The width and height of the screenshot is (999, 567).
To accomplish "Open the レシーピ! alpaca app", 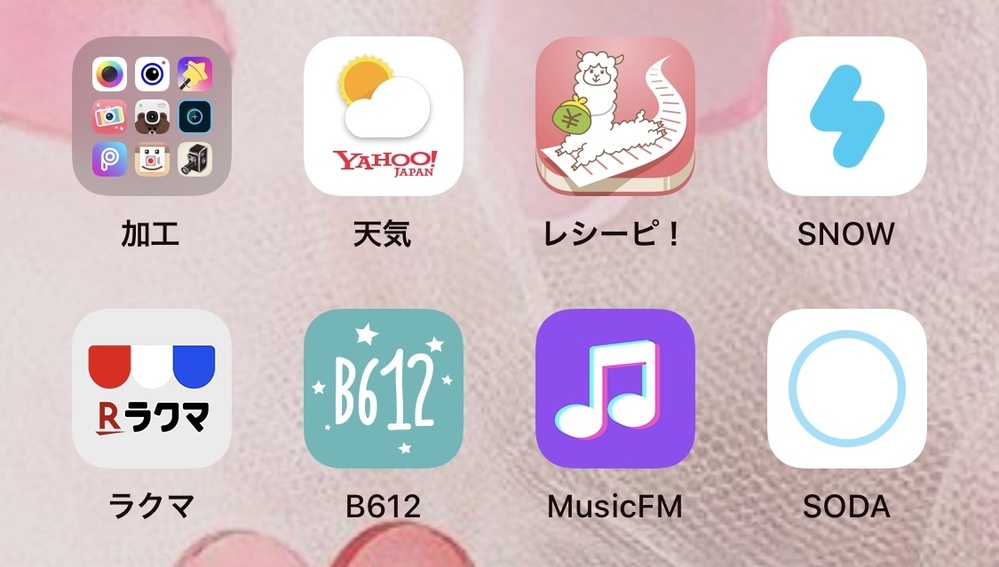I will coord(615,117).
